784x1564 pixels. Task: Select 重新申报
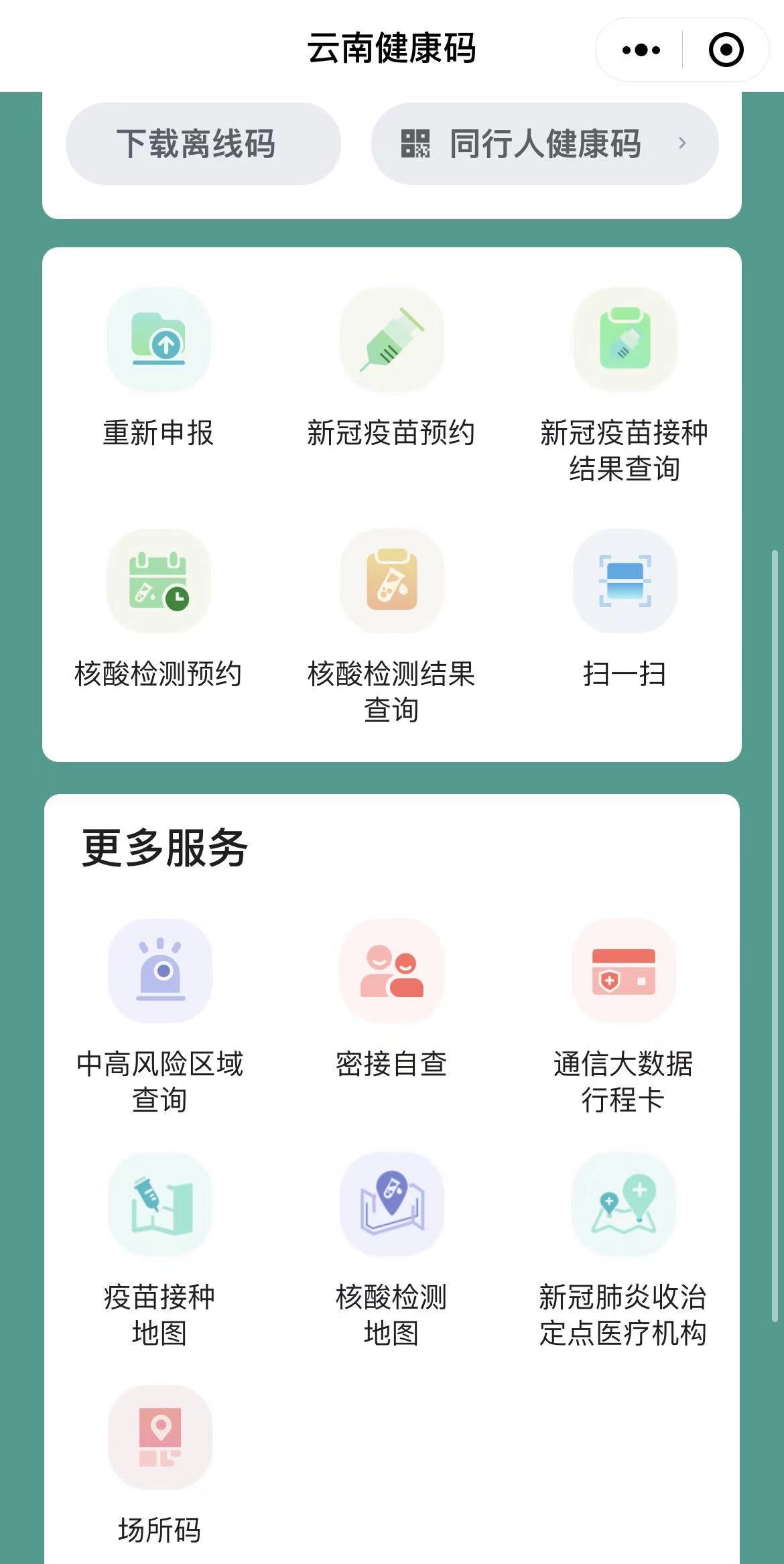click(x=159, y=340)
